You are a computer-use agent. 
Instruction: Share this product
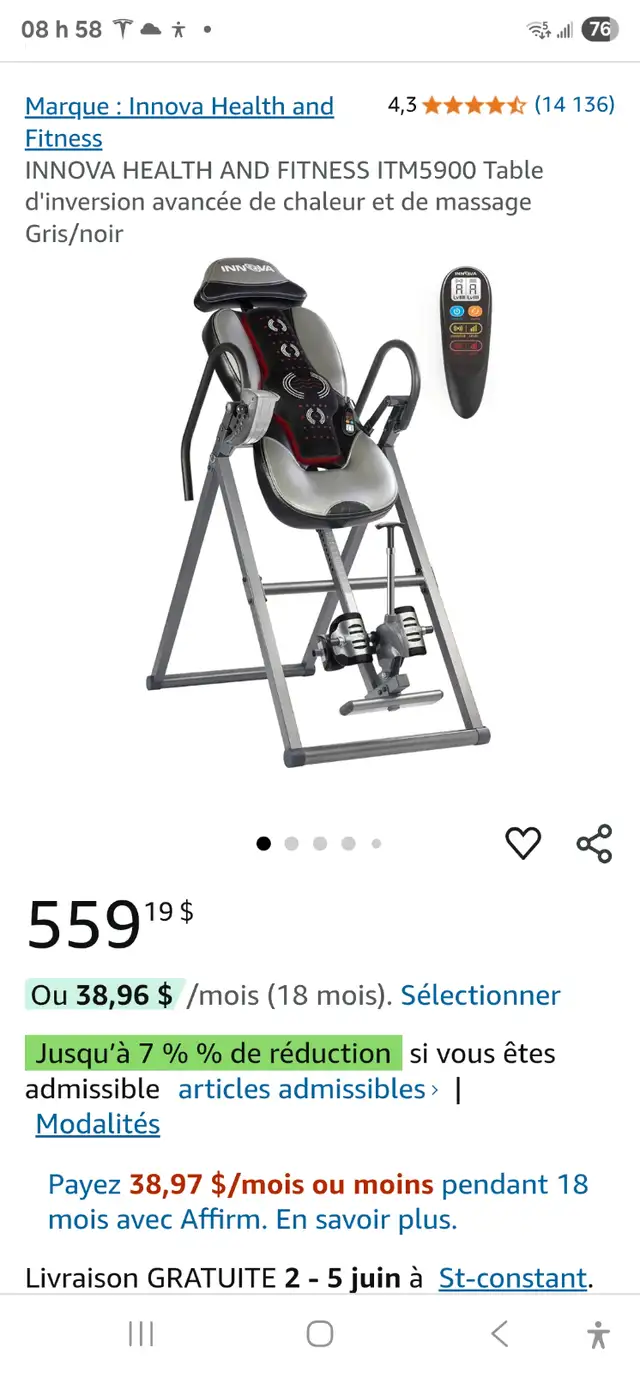pos(594,844)
